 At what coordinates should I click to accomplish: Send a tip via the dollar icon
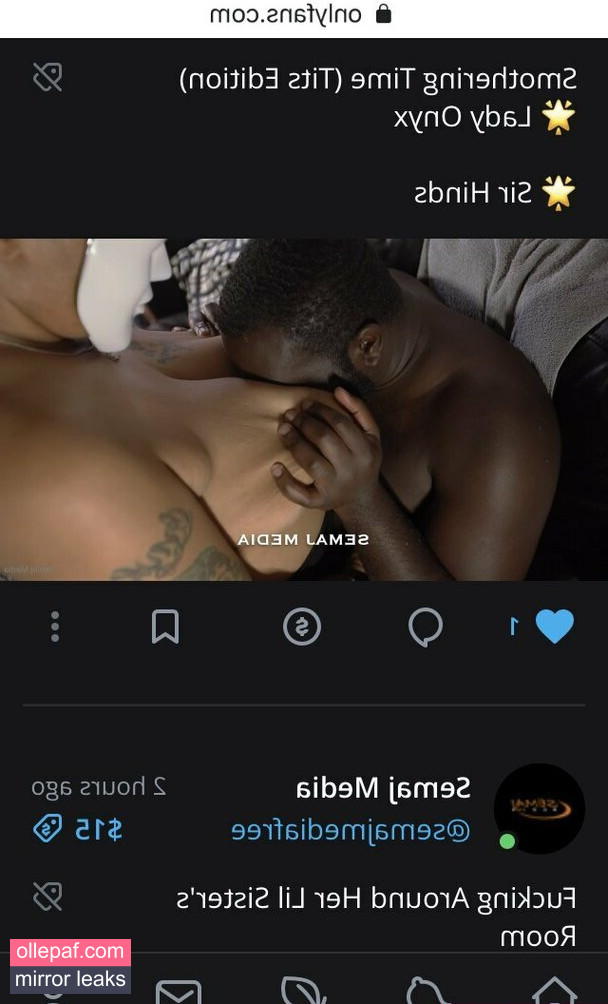point(301,627)
